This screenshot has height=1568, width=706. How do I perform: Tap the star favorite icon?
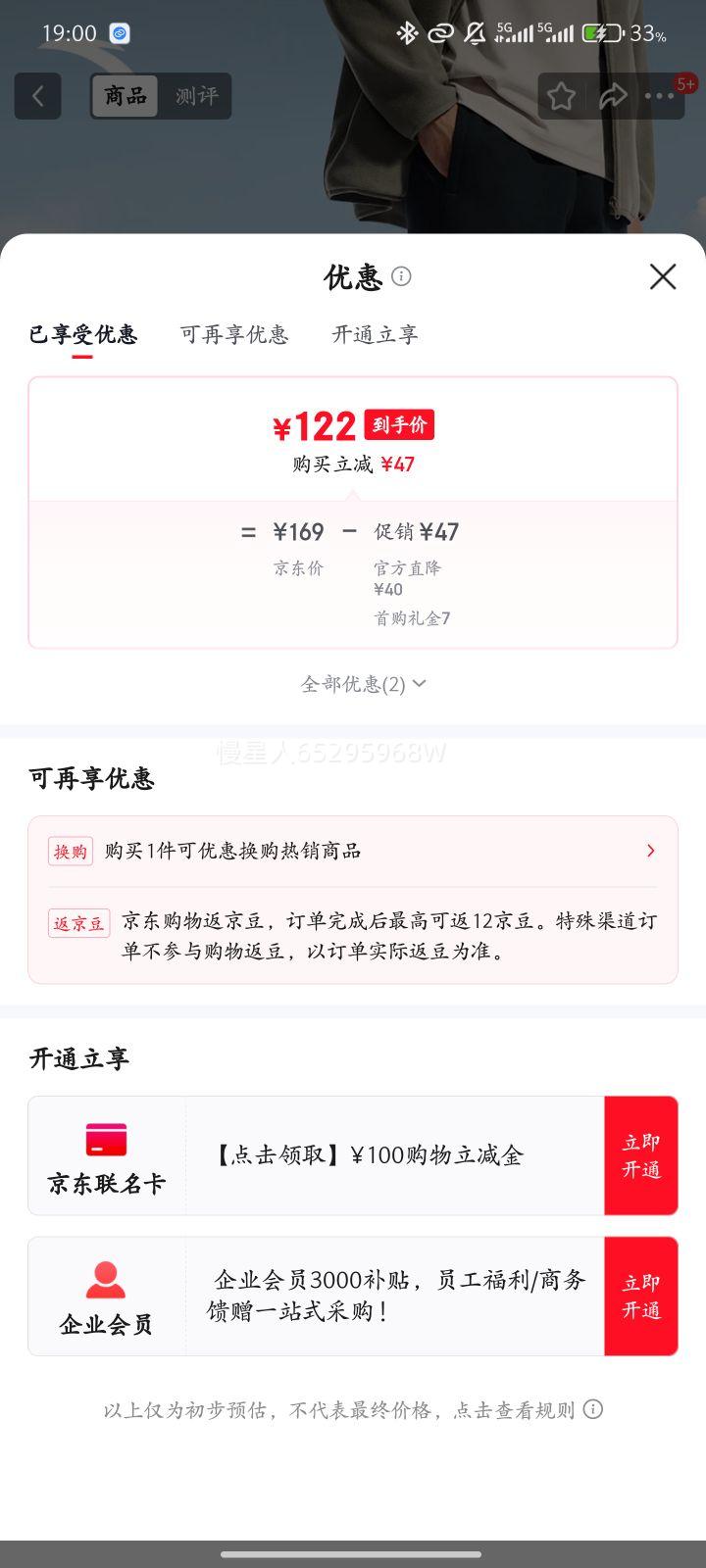point(561,96)
